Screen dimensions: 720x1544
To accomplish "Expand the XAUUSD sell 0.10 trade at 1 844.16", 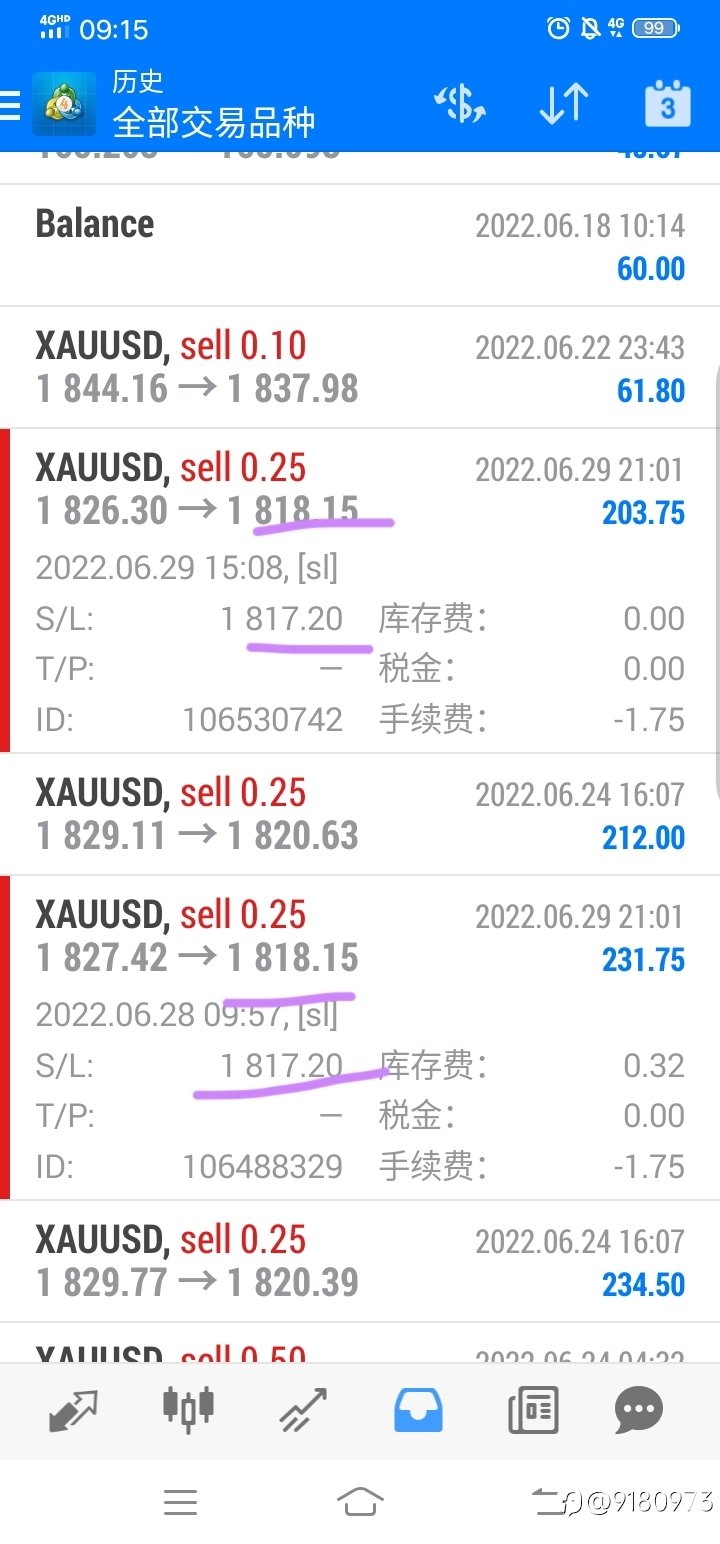I will 360,367.
